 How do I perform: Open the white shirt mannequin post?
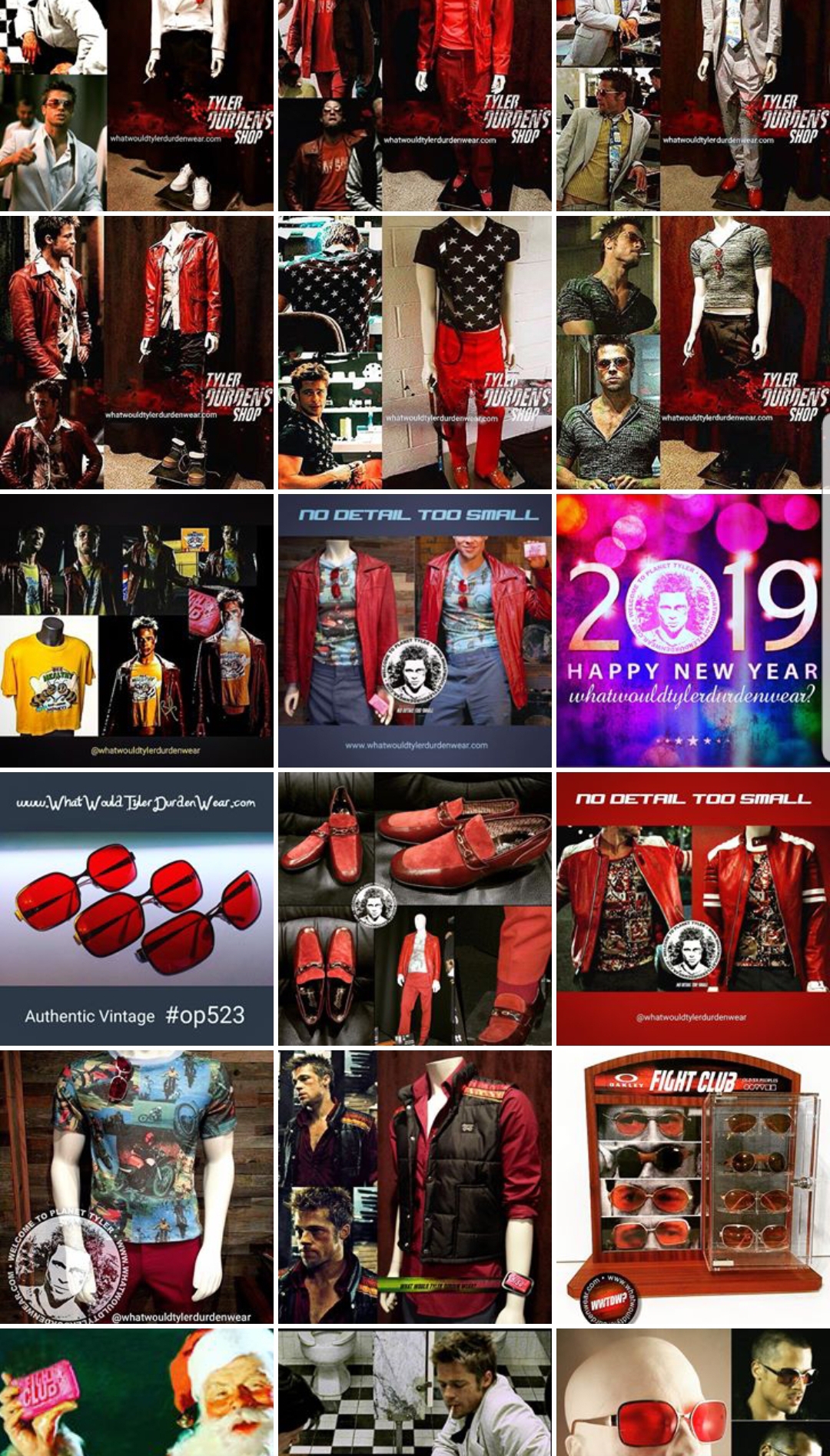click(137, 104)
